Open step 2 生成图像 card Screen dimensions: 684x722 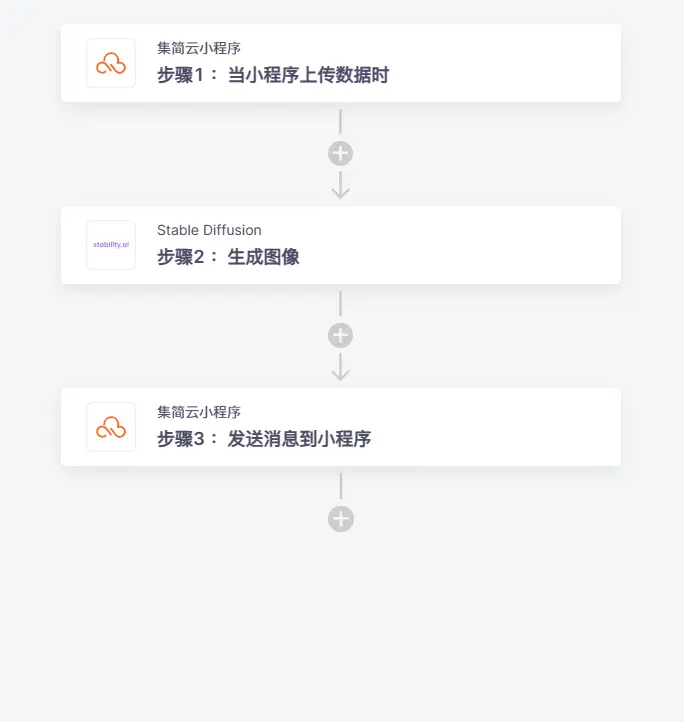pos(340,245)
